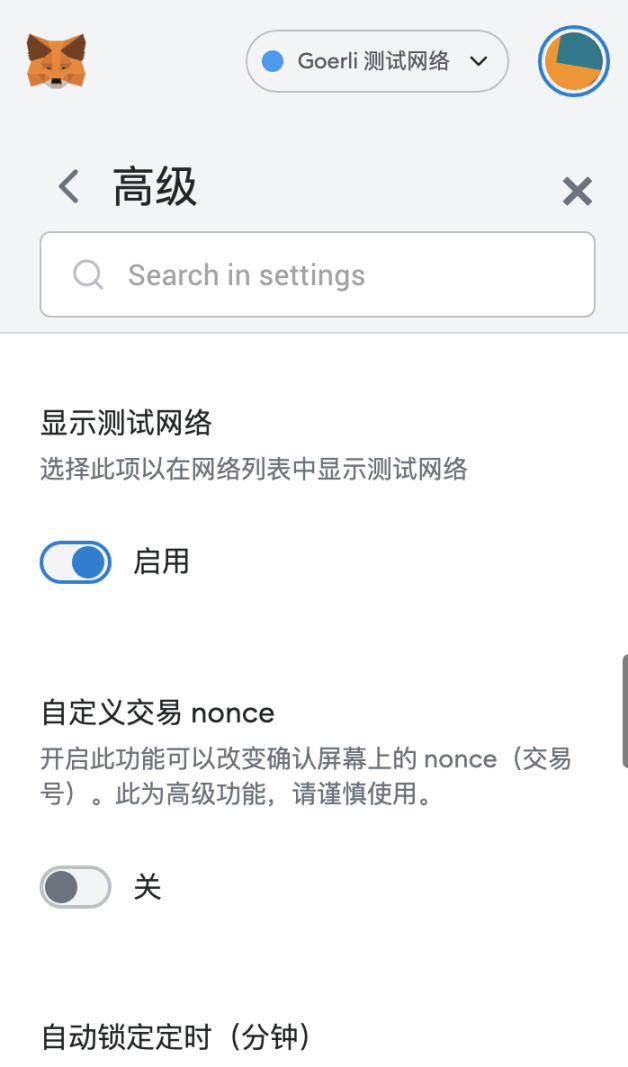Disable the 显示测试网络 toggle

[x=76, y=562]
